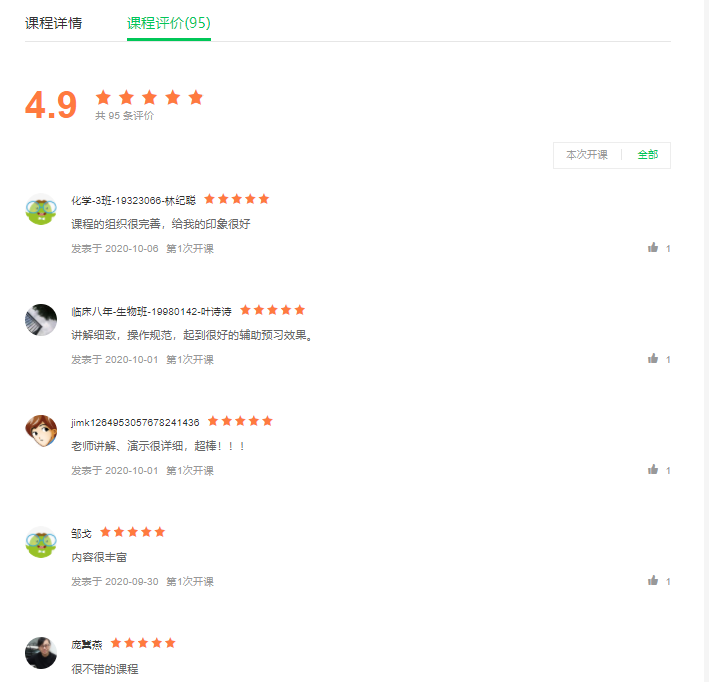The height and width of the screenshot is (682, 709).
Task: Switch to the 课程详情 tab
Action: [53, 22]
